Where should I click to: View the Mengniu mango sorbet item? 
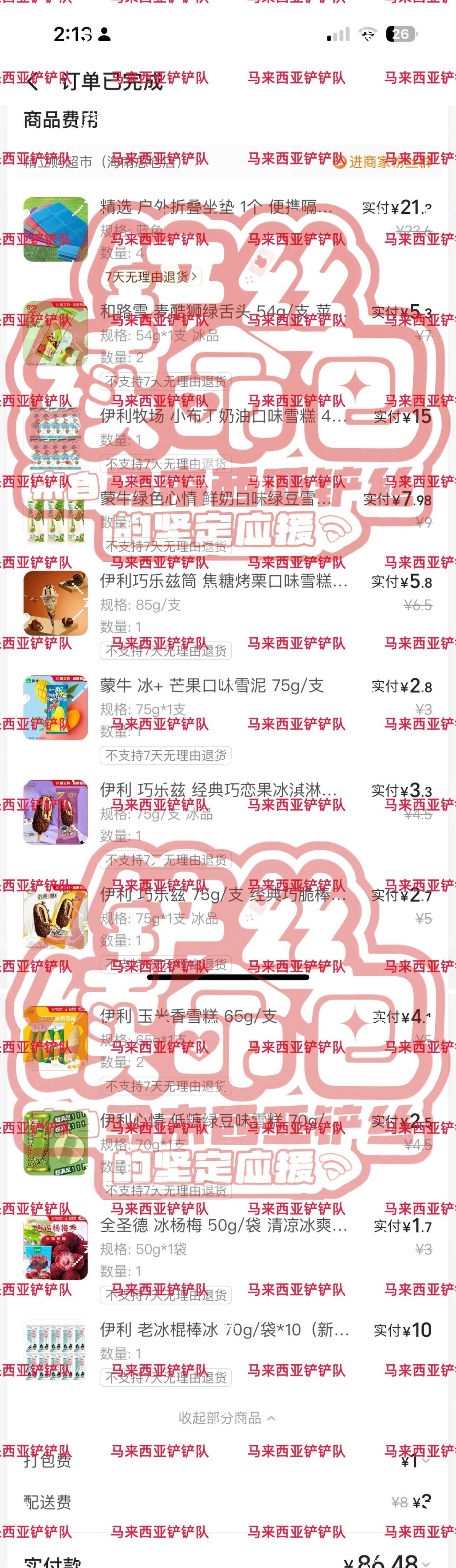click(211, 686)
